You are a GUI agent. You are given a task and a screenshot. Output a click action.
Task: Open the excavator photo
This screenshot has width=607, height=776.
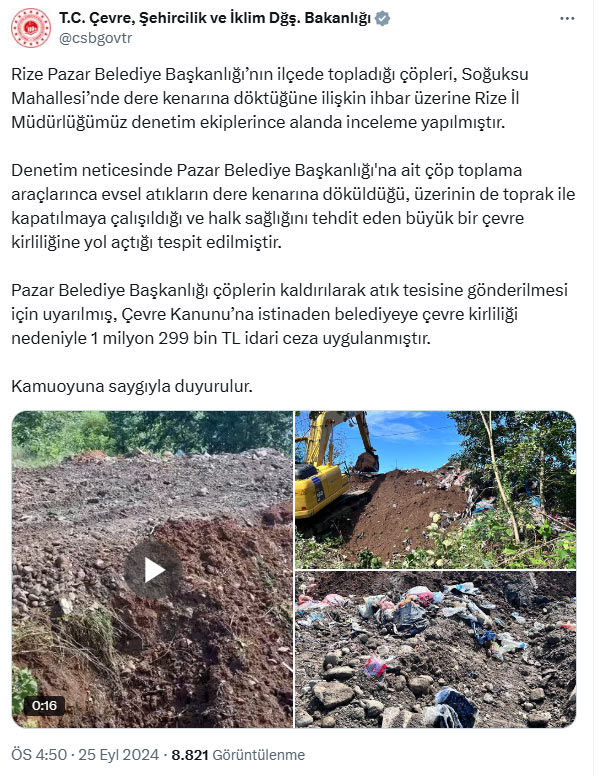[x=435, y=489]
